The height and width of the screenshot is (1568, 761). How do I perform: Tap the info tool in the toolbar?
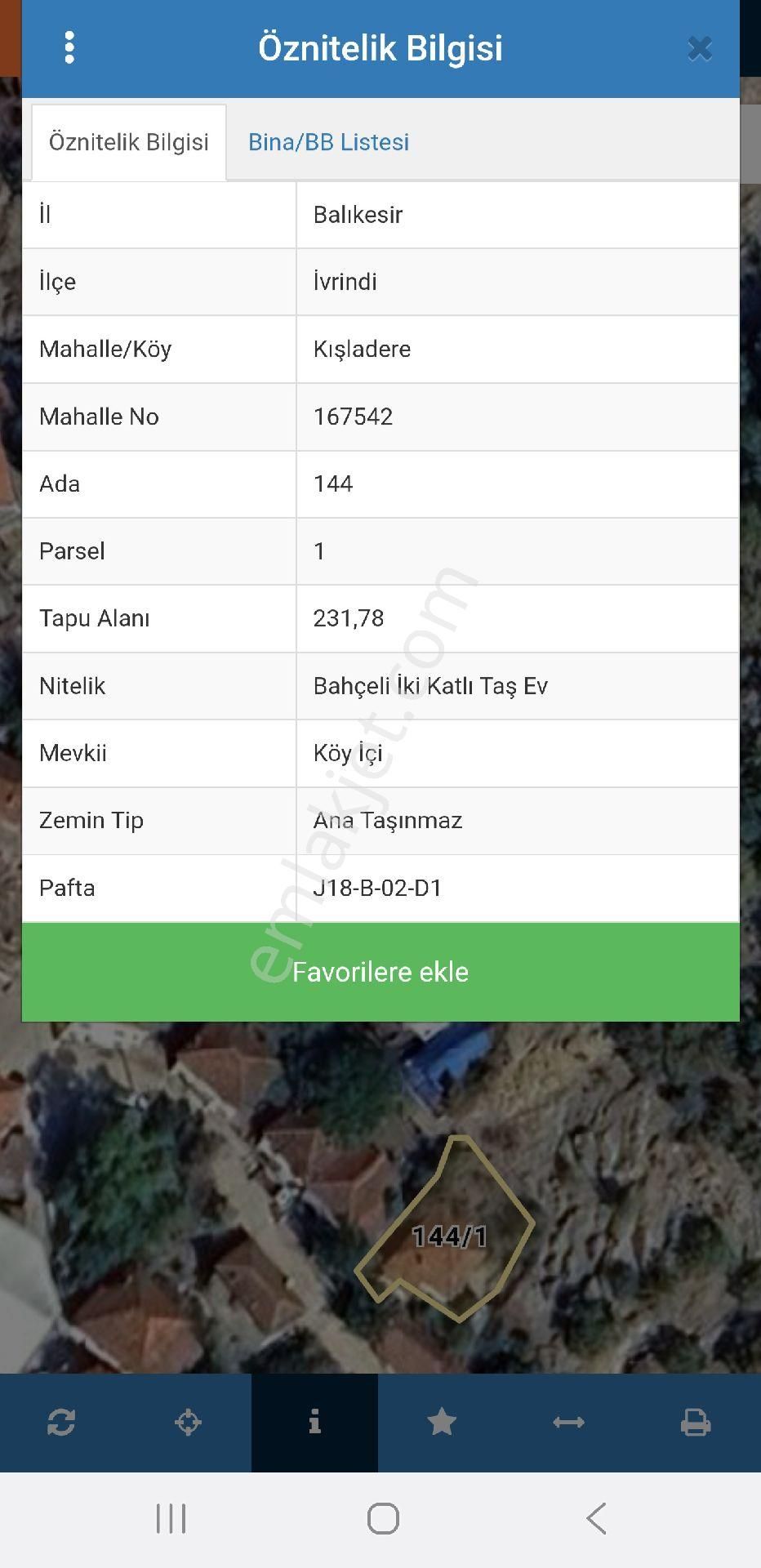314,1423
